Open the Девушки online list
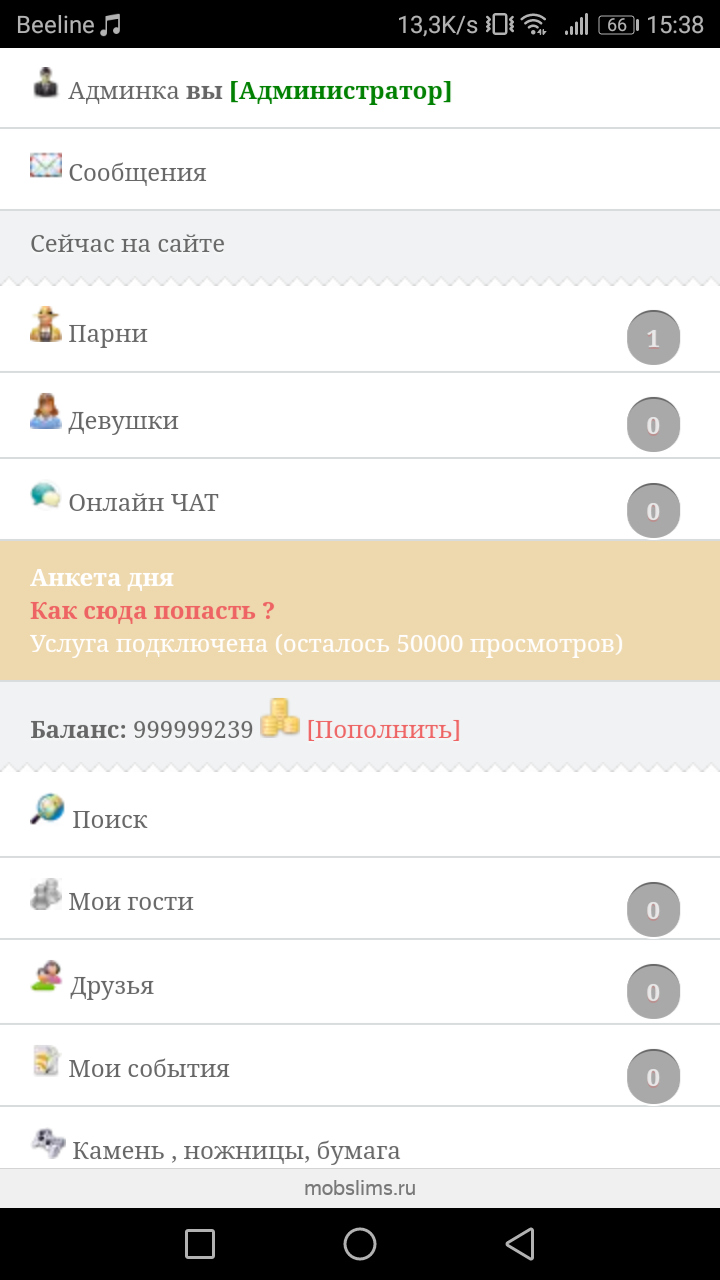Image resolution: width=720 pixels, height=1280 pixels. [x=123, y=420]
